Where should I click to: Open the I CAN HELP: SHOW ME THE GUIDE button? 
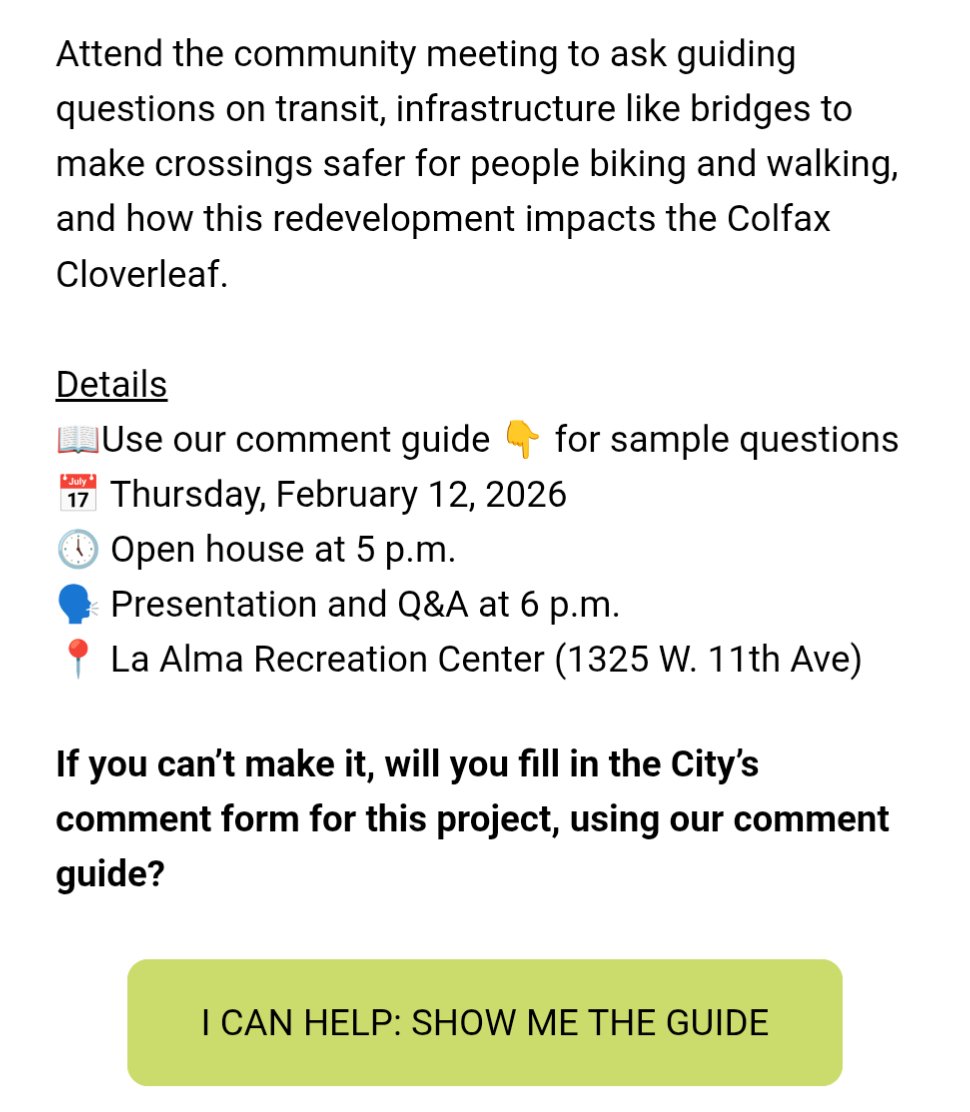485,1023
